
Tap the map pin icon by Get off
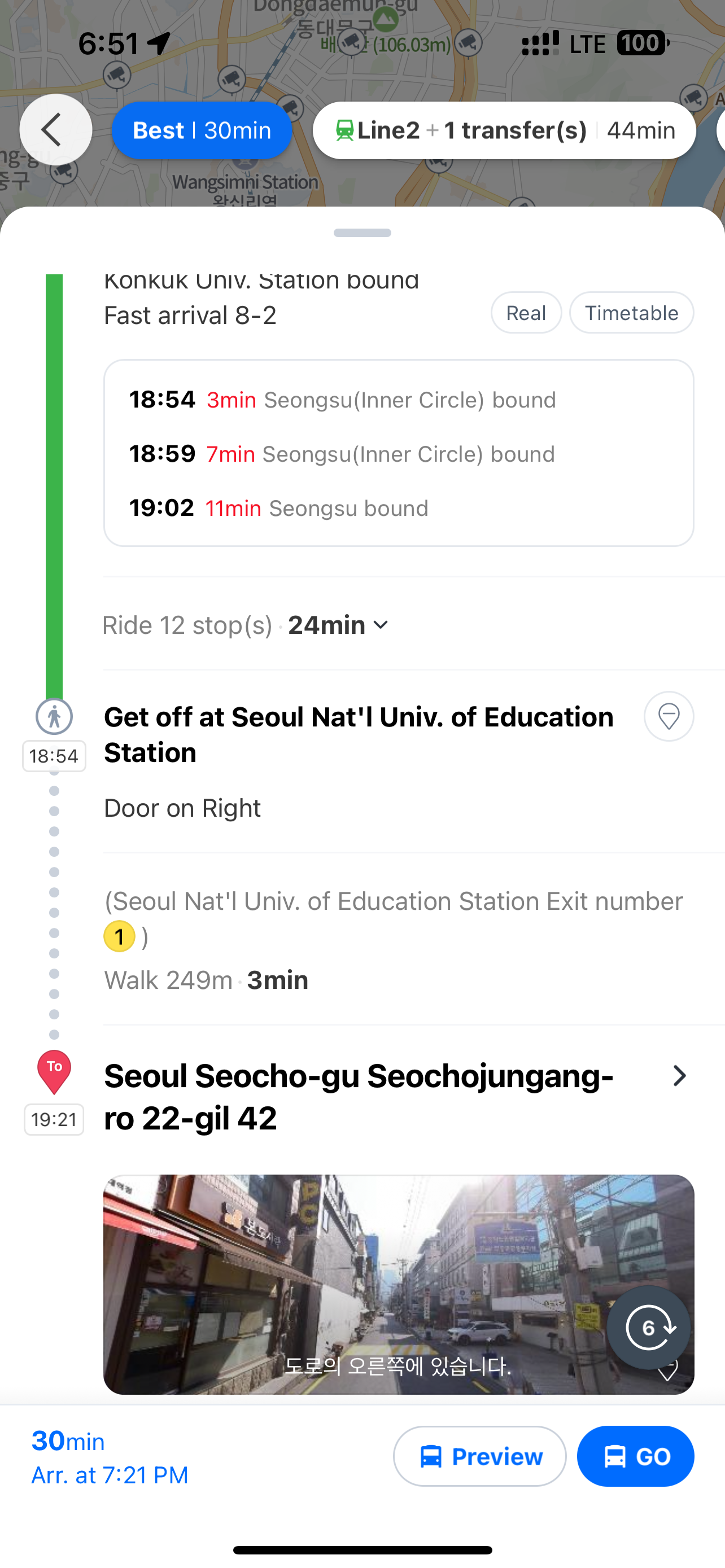coord(669,716)
